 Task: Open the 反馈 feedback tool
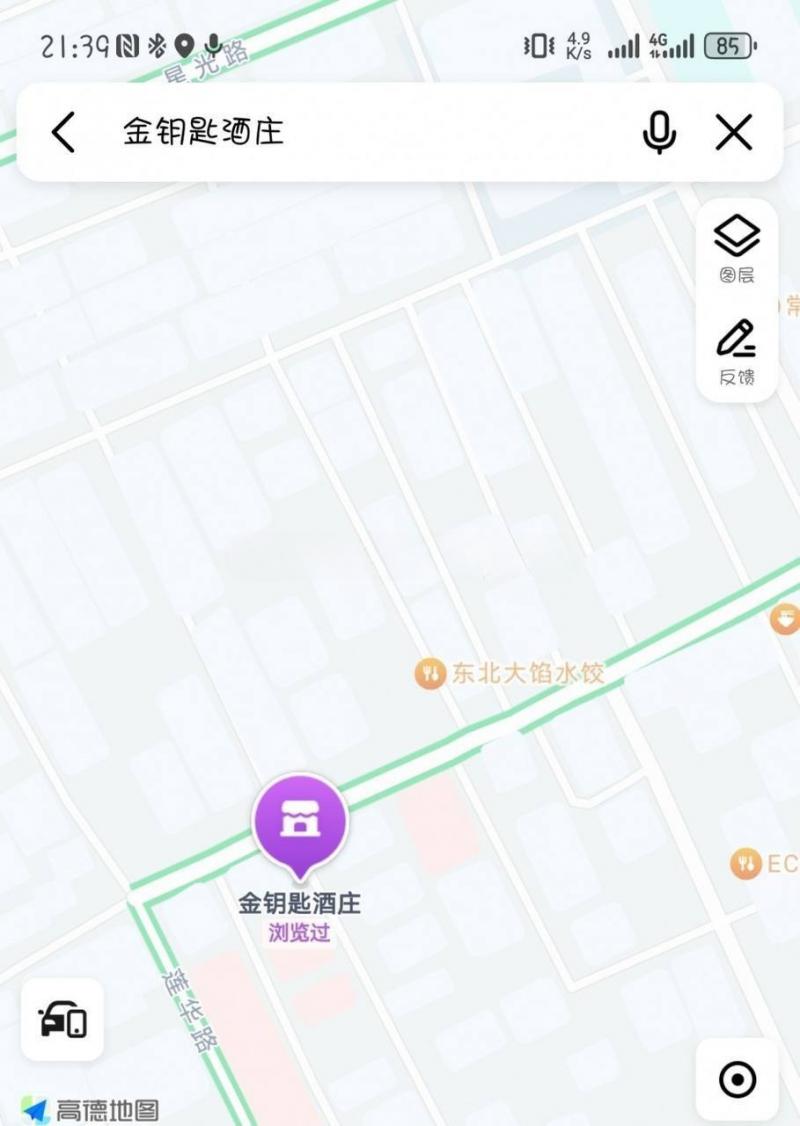coord(736,352)
